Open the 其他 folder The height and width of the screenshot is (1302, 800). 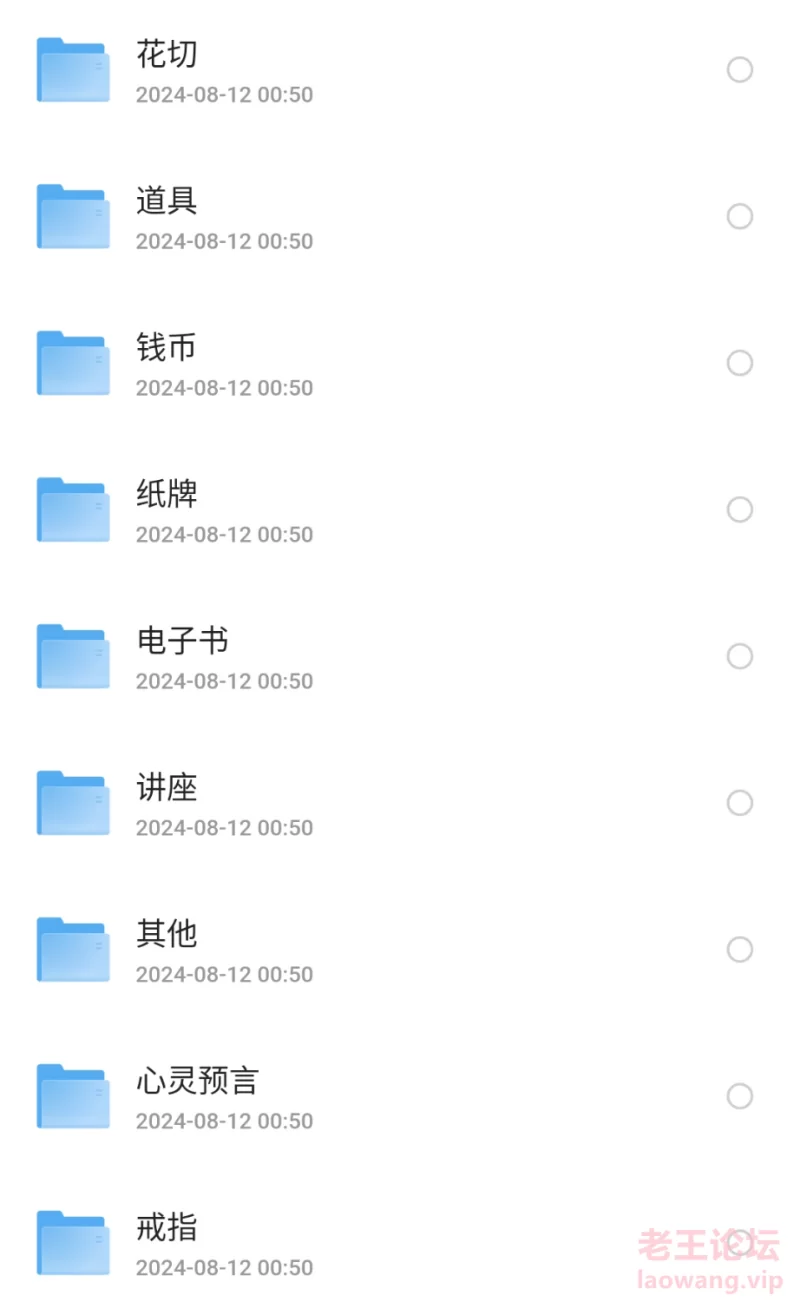click(x=400, y=949)
